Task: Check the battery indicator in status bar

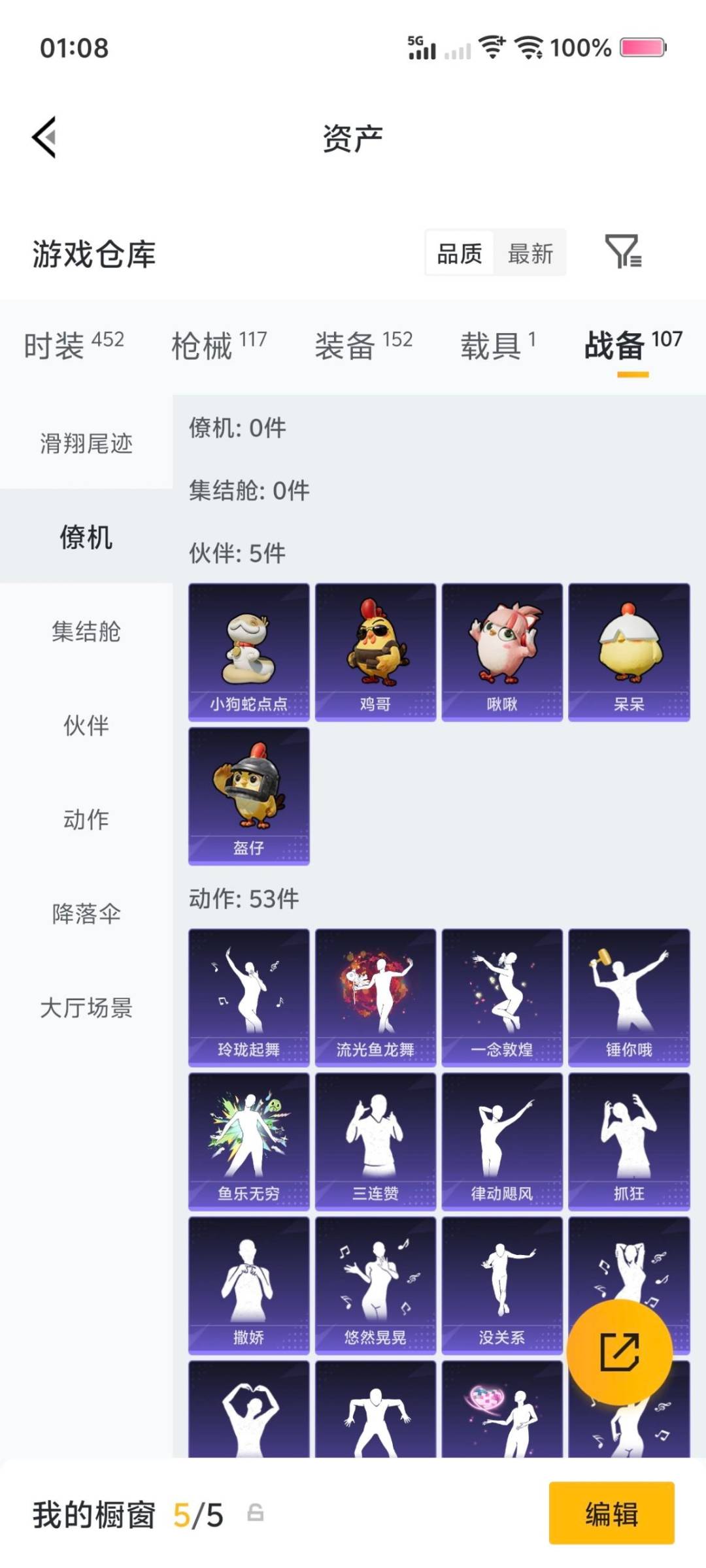Action: coord(643,48)
